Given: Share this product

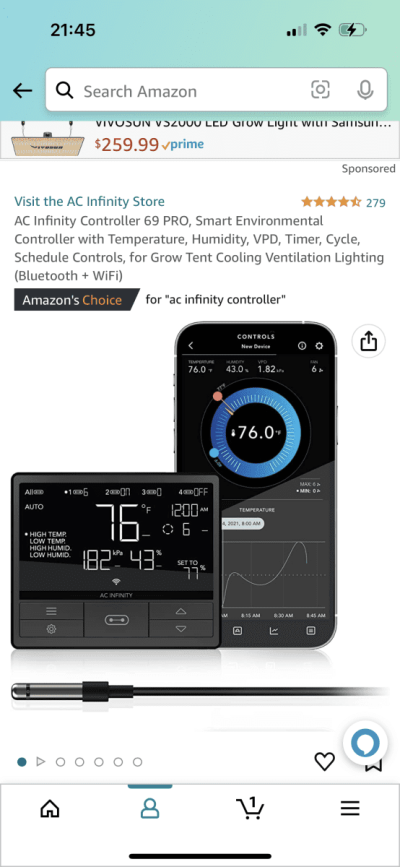Looking at the screenshot, I should (368, 342).
